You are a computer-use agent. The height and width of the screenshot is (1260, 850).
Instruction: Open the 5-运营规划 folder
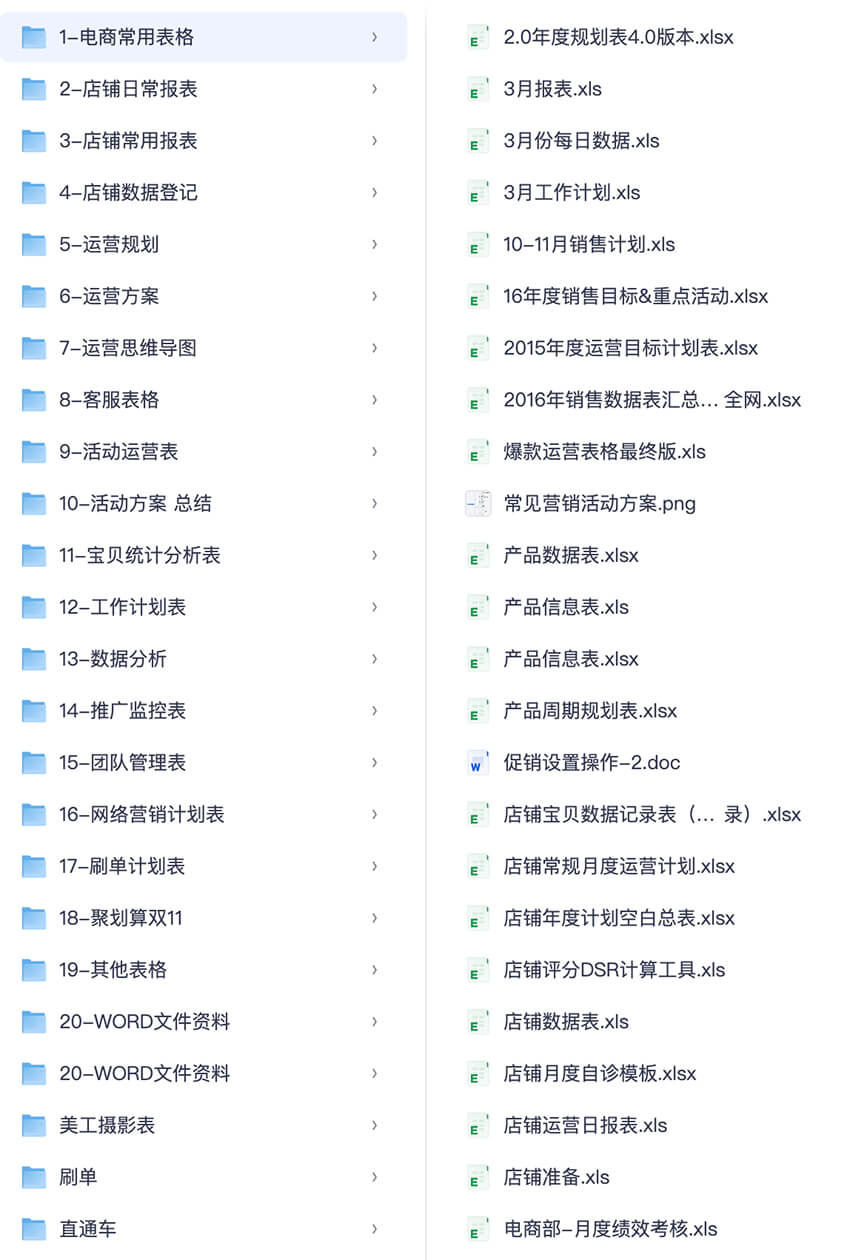click(x=108, y=244)
